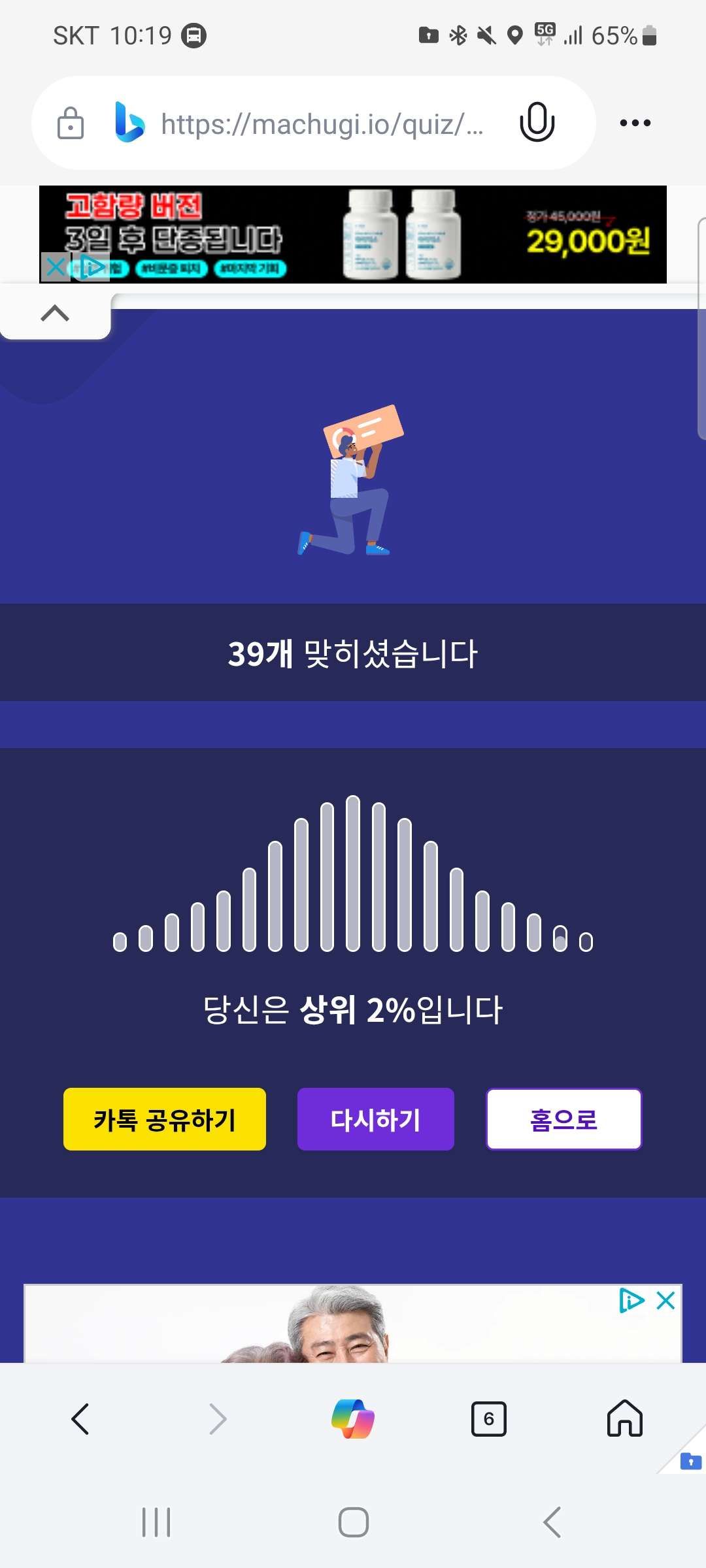Restart the quiz with the 다시하기 button
This screenshot has width=706, height=1568.
pos(375,1119)
